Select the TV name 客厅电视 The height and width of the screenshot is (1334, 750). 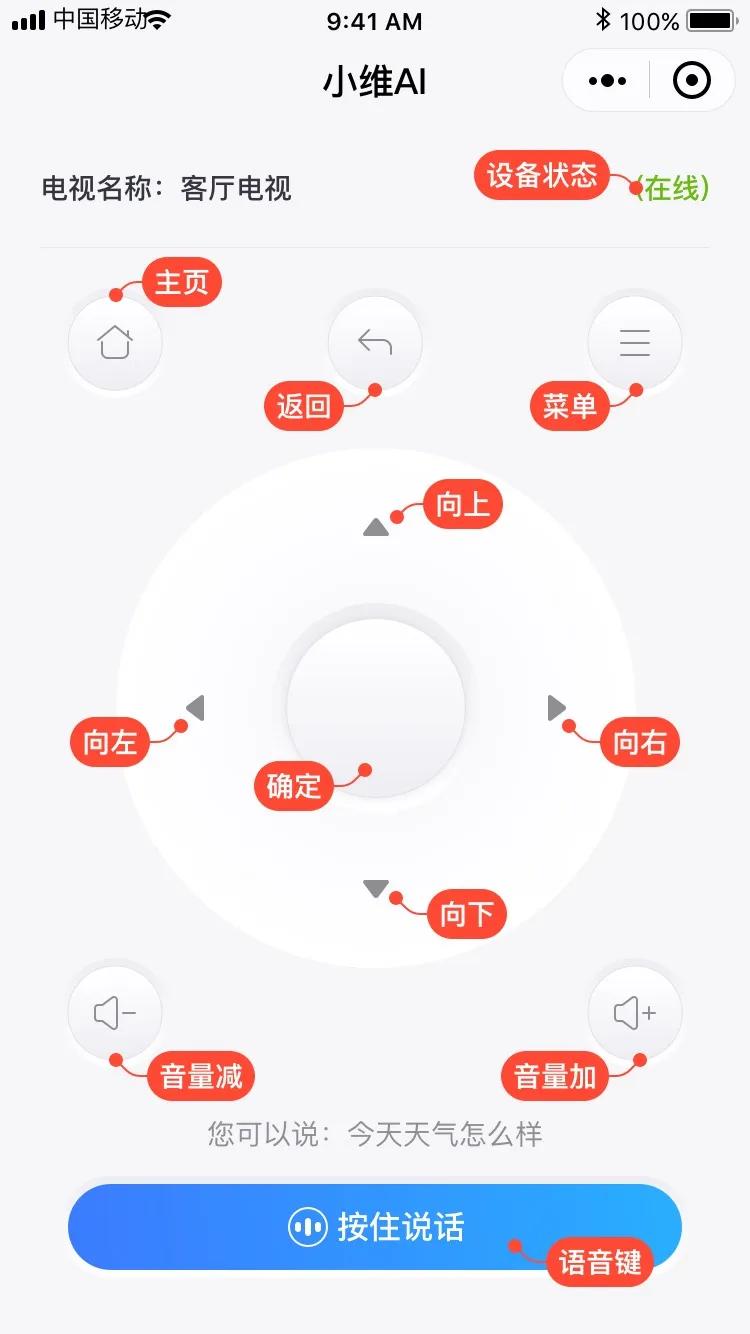(x=235, y=190)
